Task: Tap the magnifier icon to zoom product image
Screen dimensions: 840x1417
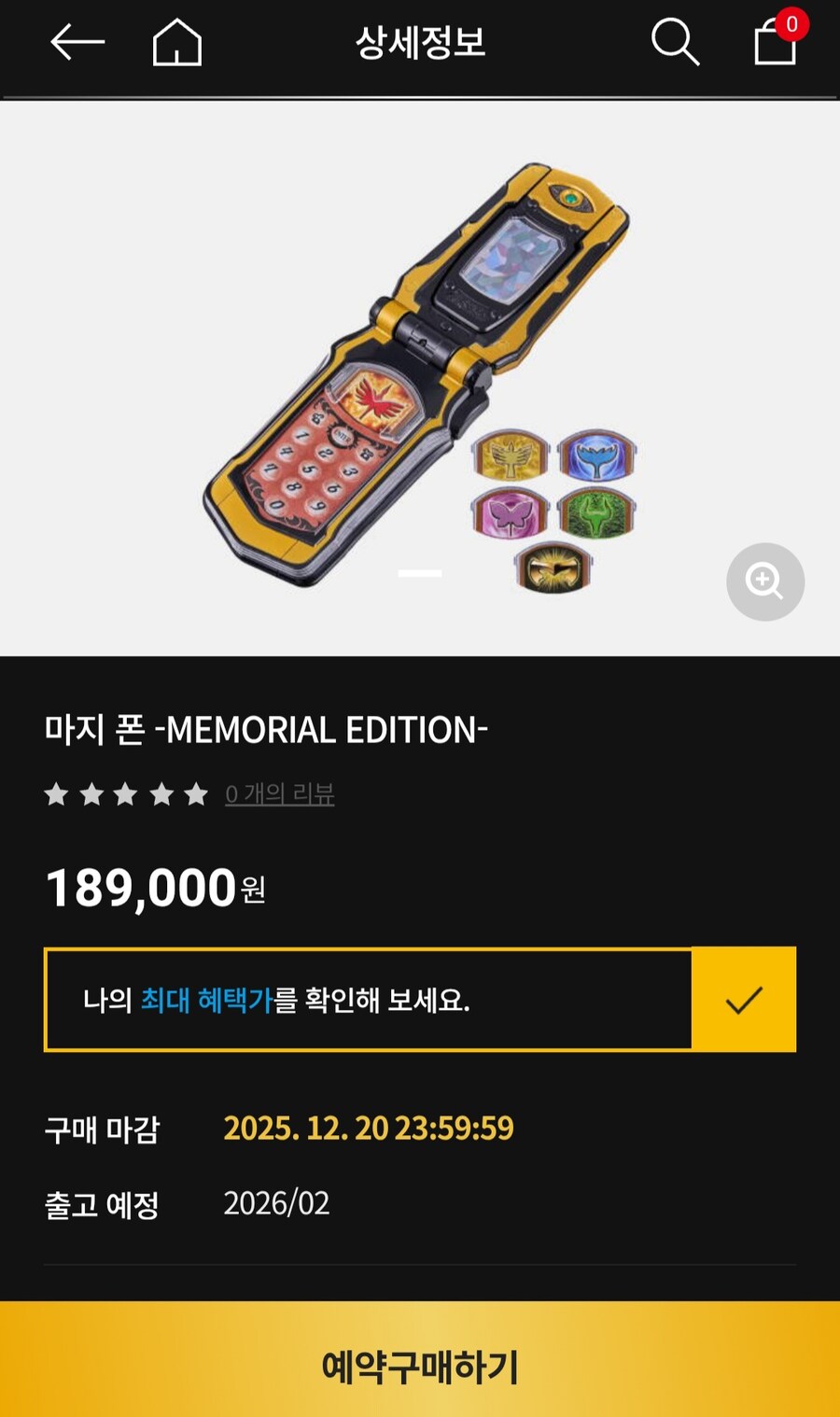Action: pos(765,582)
